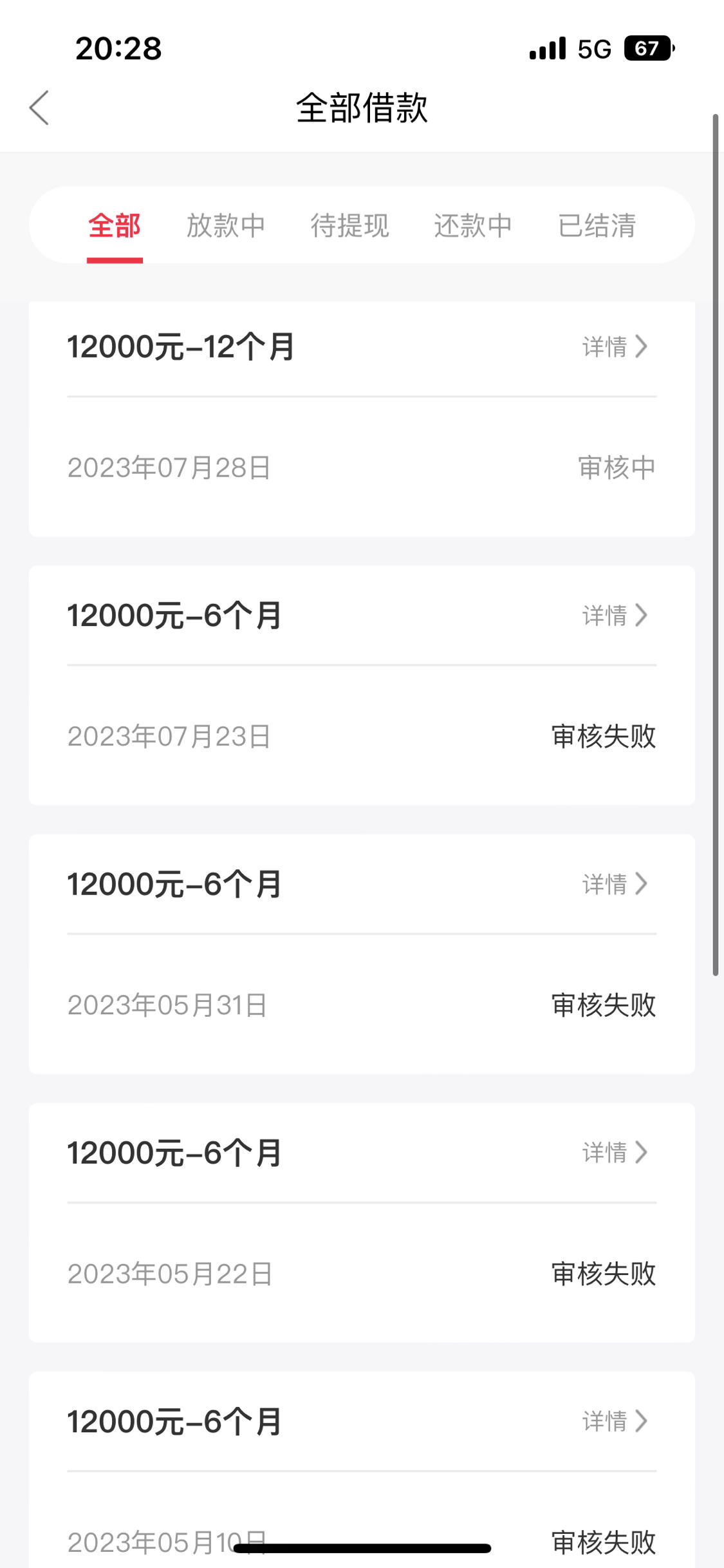Switch to the 待提现 tab

coord(349,226)
